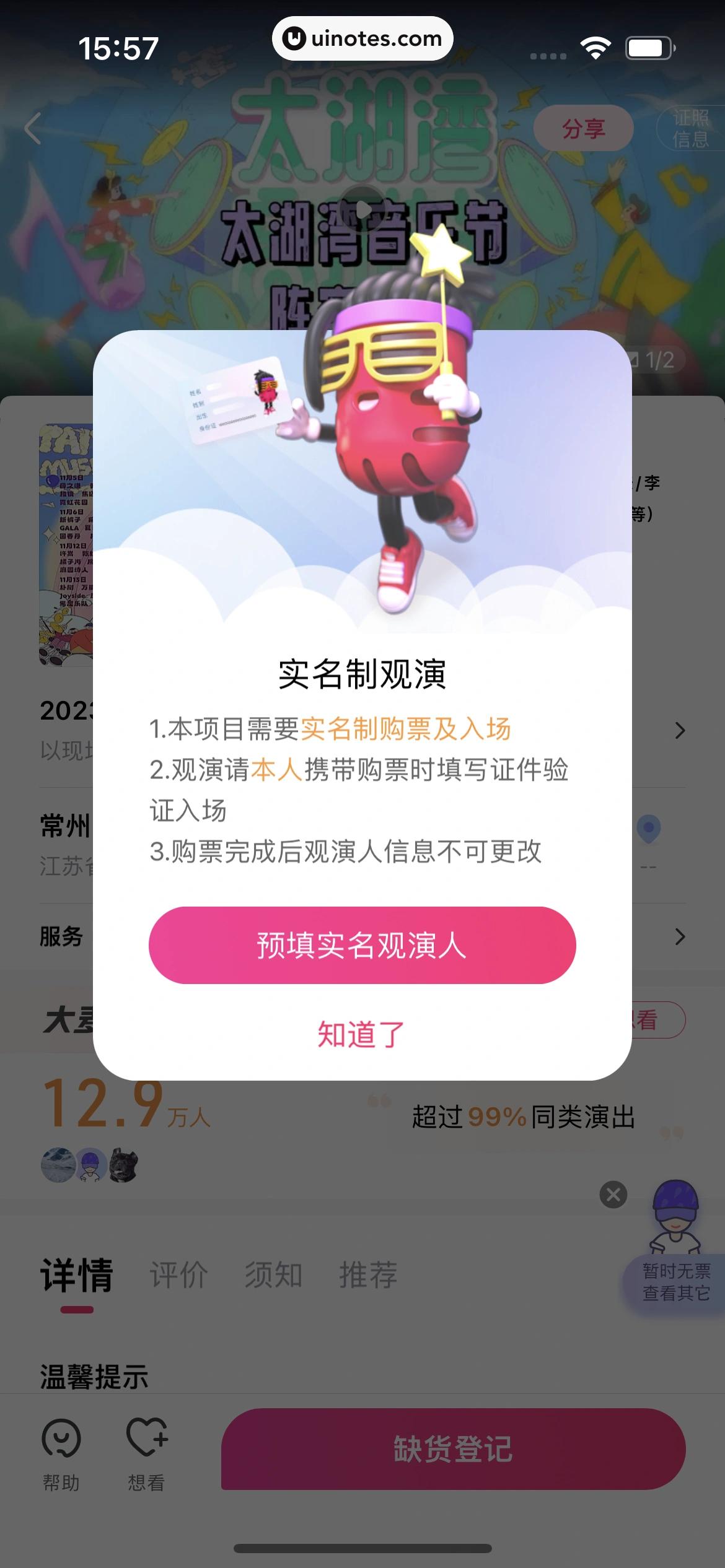Switch to the 评价 tab
This screenshot has height=1568, width=725.
(178, 1276)
